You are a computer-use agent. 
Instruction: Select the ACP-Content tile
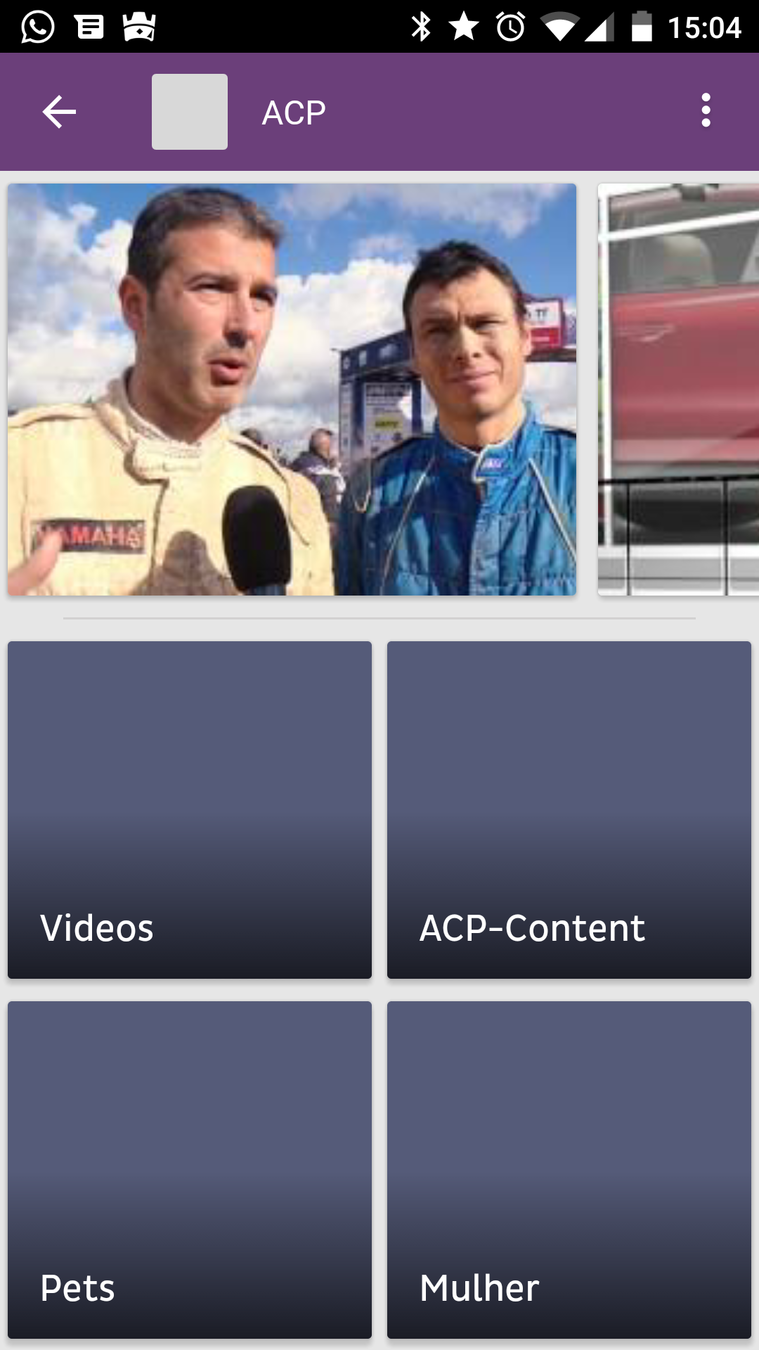click(569, 810)
